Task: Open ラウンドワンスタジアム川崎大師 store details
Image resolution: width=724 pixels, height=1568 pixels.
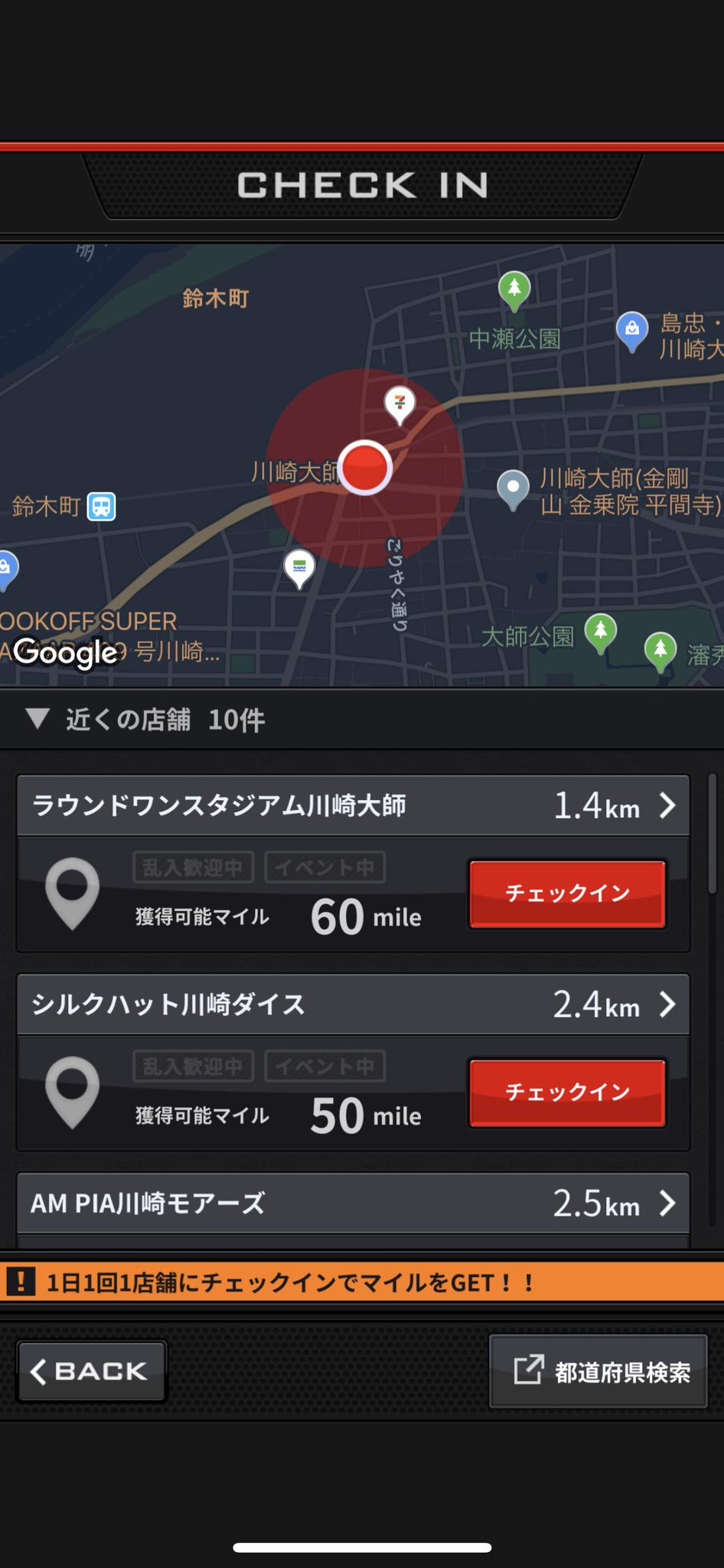Action: pos(353,805)
